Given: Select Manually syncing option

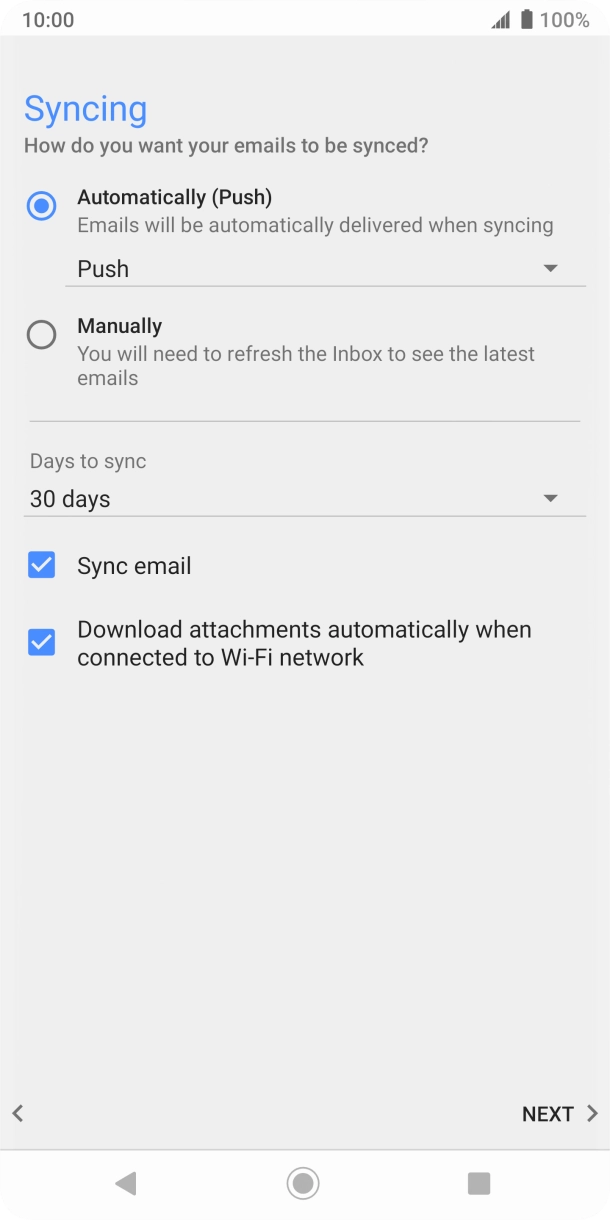Looking at the screenshot, I should click(x=41, y=335).
